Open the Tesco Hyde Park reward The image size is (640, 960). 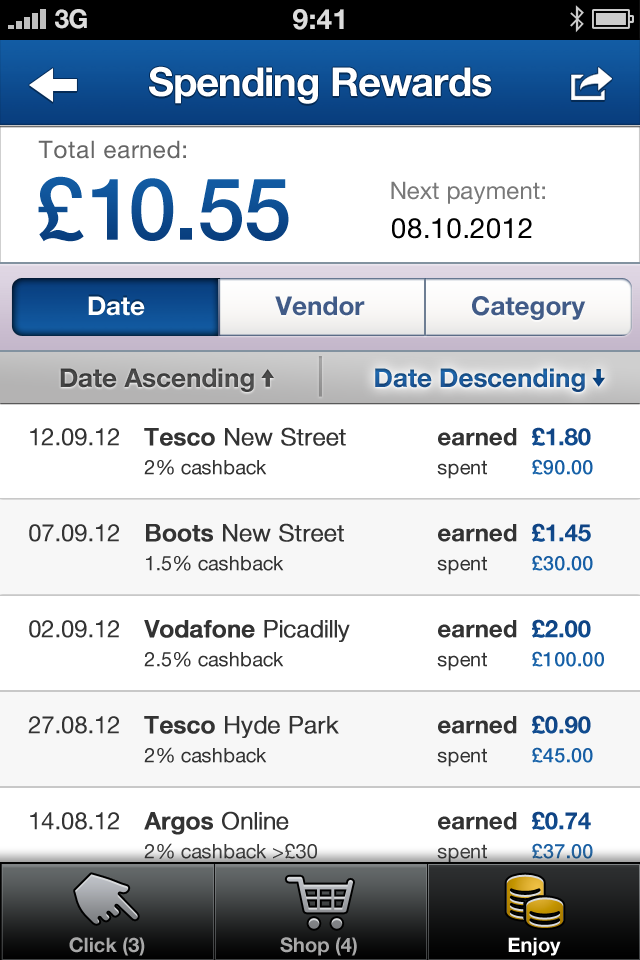[320, 739]
